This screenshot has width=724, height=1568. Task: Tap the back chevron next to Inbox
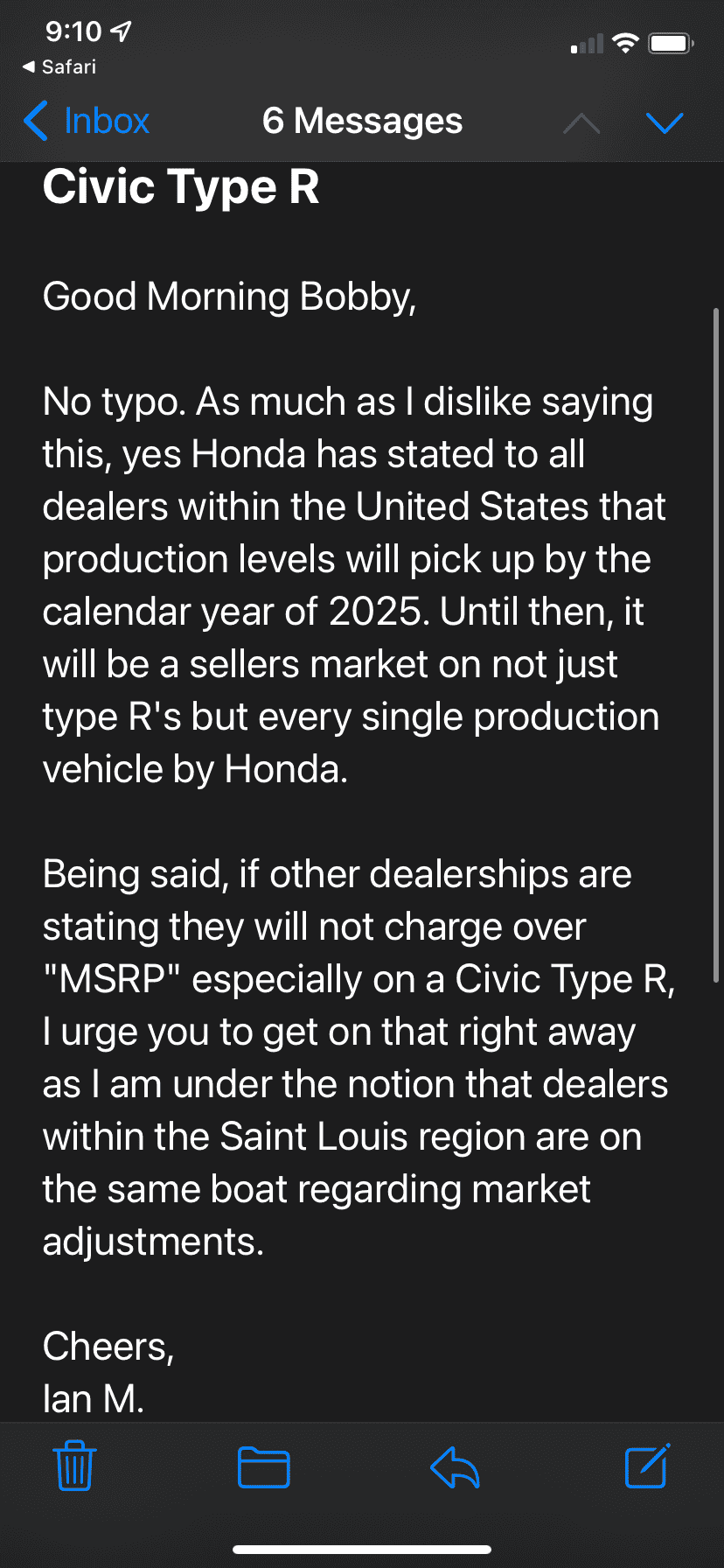click(35, 122)
